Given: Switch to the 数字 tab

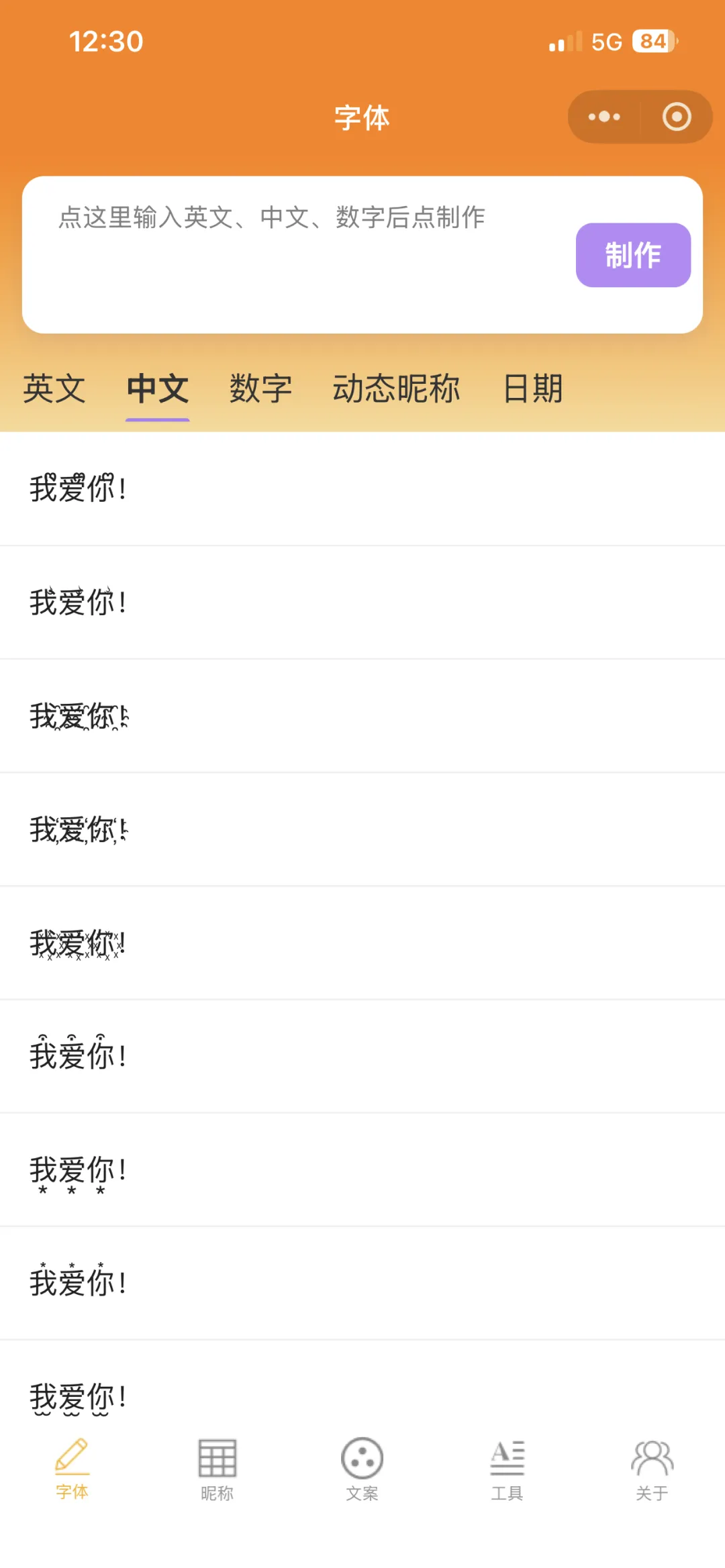Looking at the screenshot, I should coord(261,388).
